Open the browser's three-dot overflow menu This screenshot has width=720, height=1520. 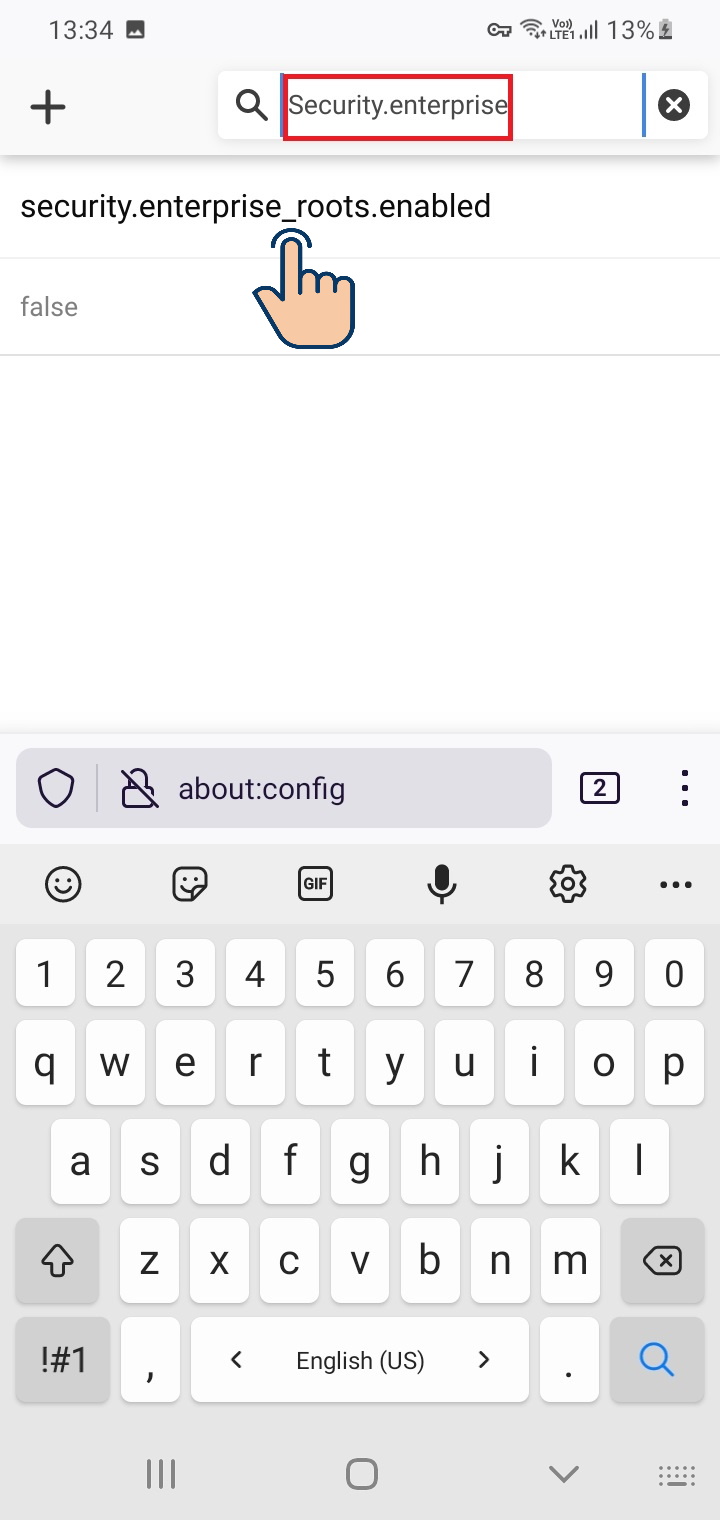(685, 788)
